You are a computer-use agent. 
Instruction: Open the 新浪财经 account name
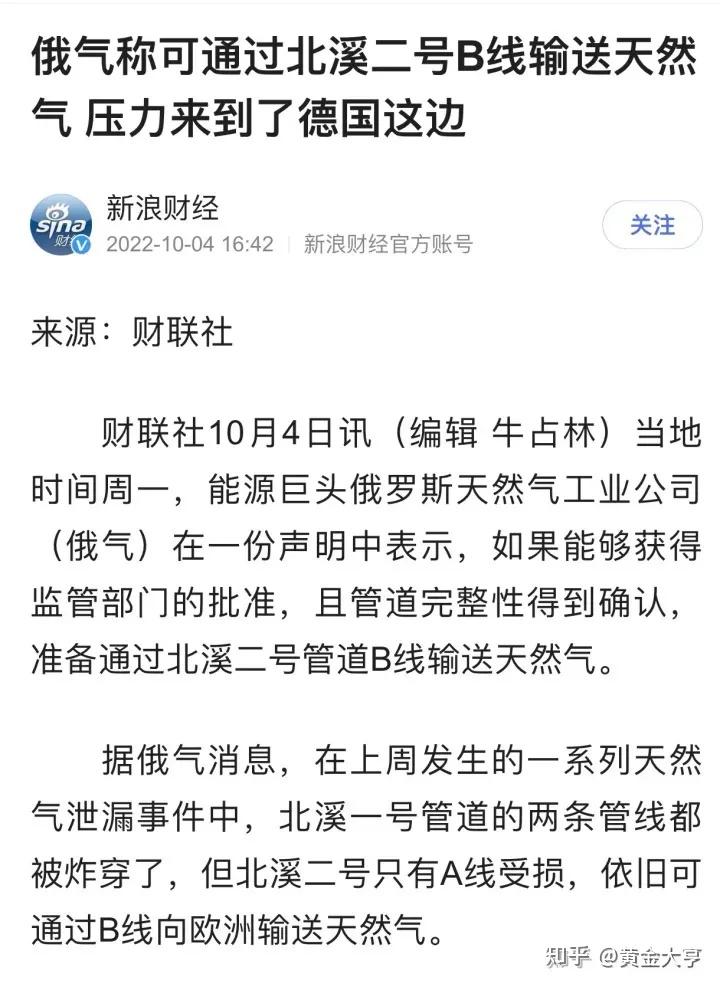pyautogui.click(x=162, y=207)
